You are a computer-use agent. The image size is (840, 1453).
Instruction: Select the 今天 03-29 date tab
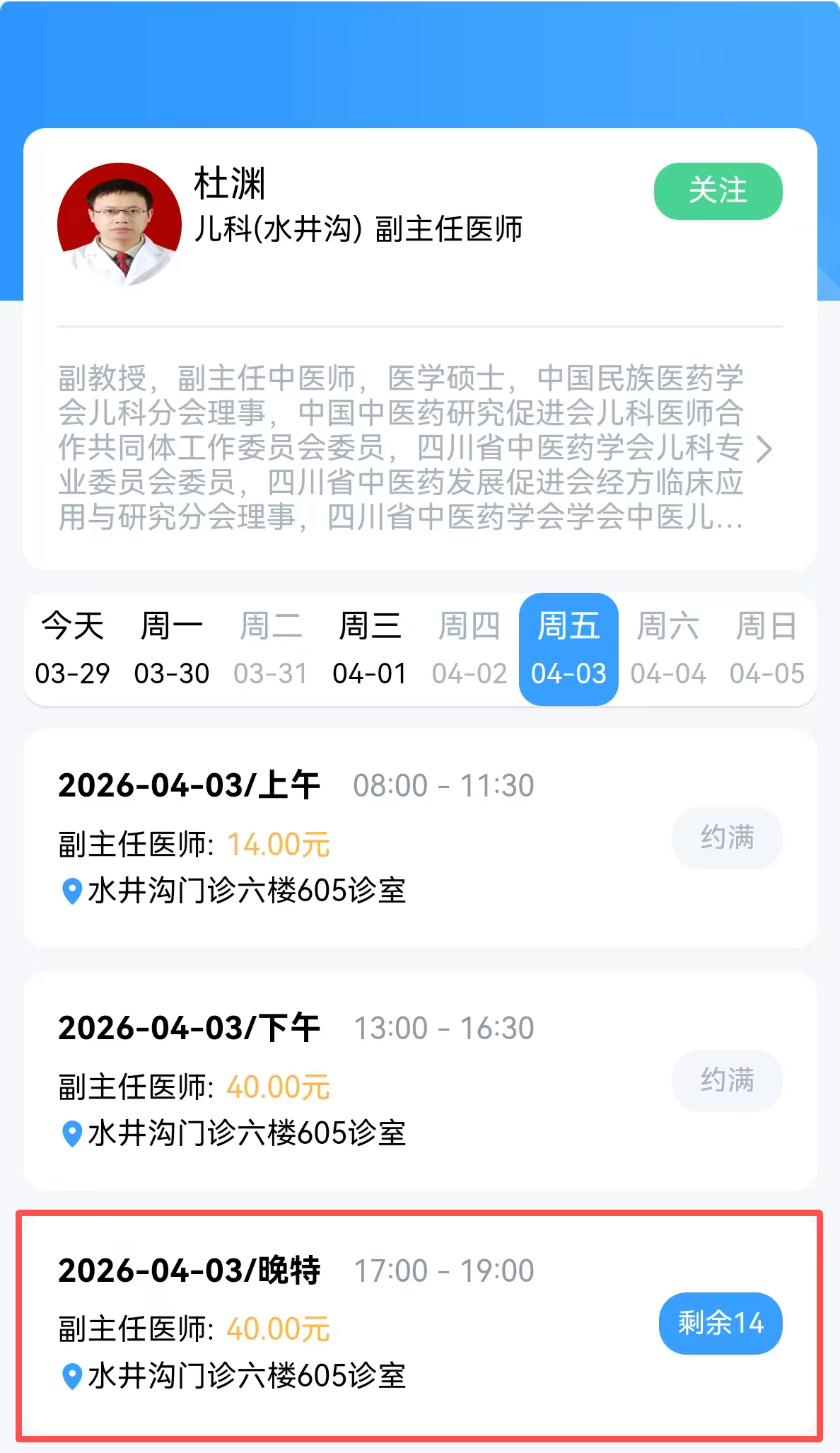point(71,647)
